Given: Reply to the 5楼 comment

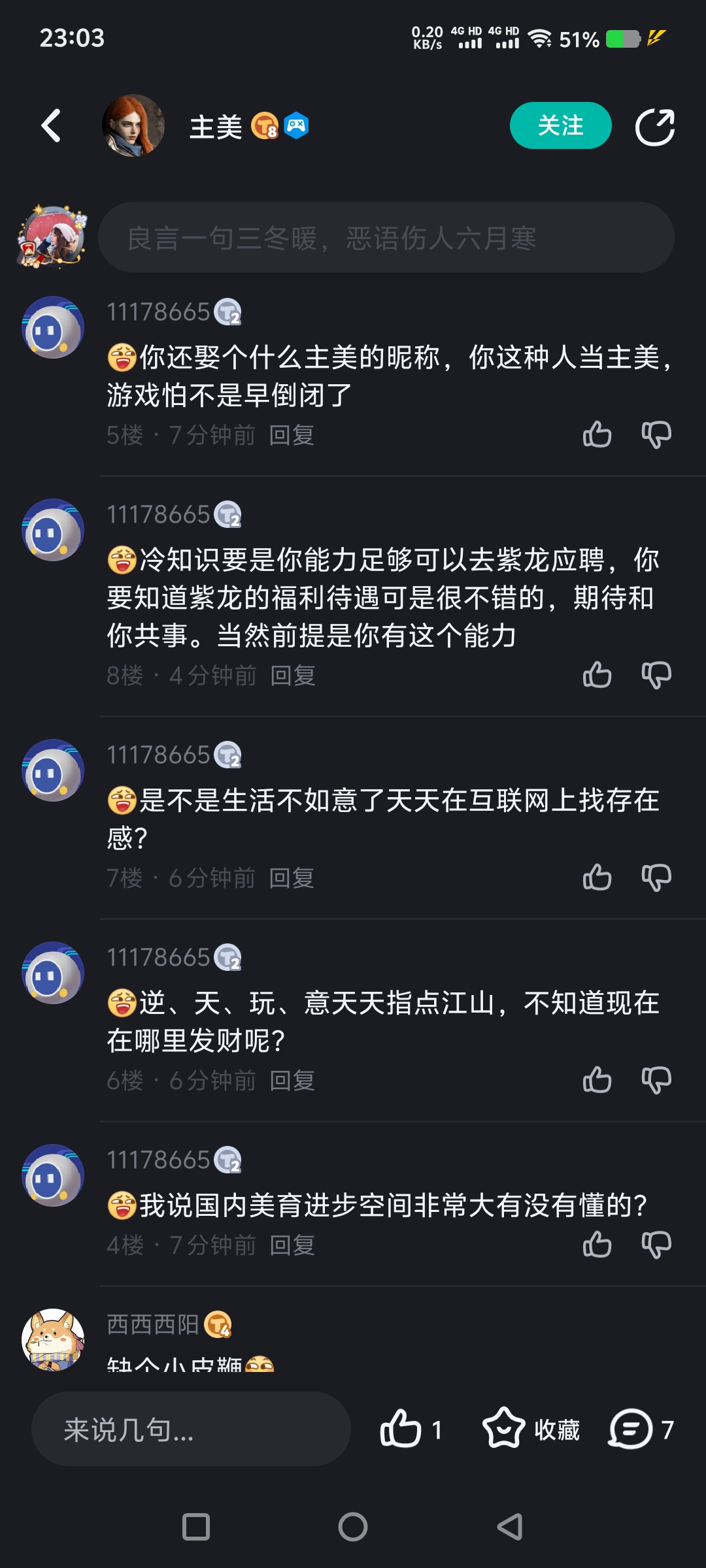Looking at the screenshot, I should point(292,435).
